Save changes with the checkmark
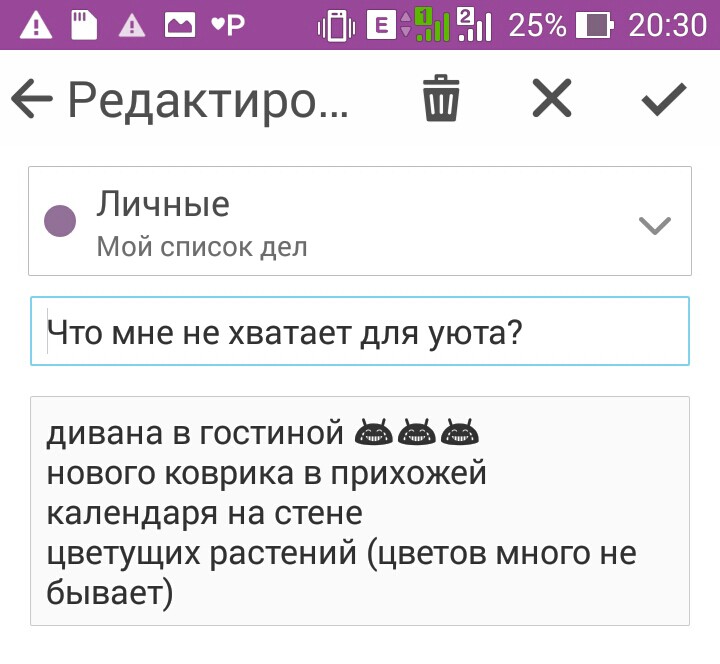 (663, 99)
